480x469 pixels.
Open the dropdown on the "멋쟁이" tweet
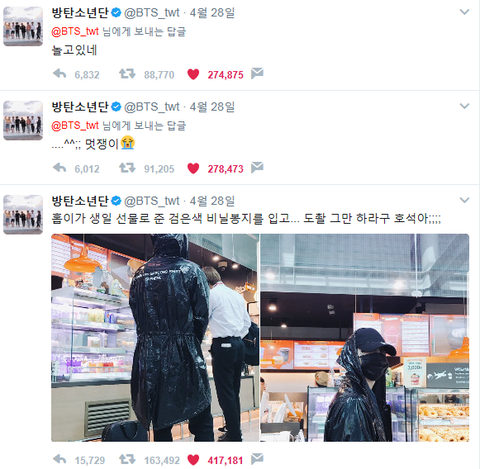click(x=464, y=106)
